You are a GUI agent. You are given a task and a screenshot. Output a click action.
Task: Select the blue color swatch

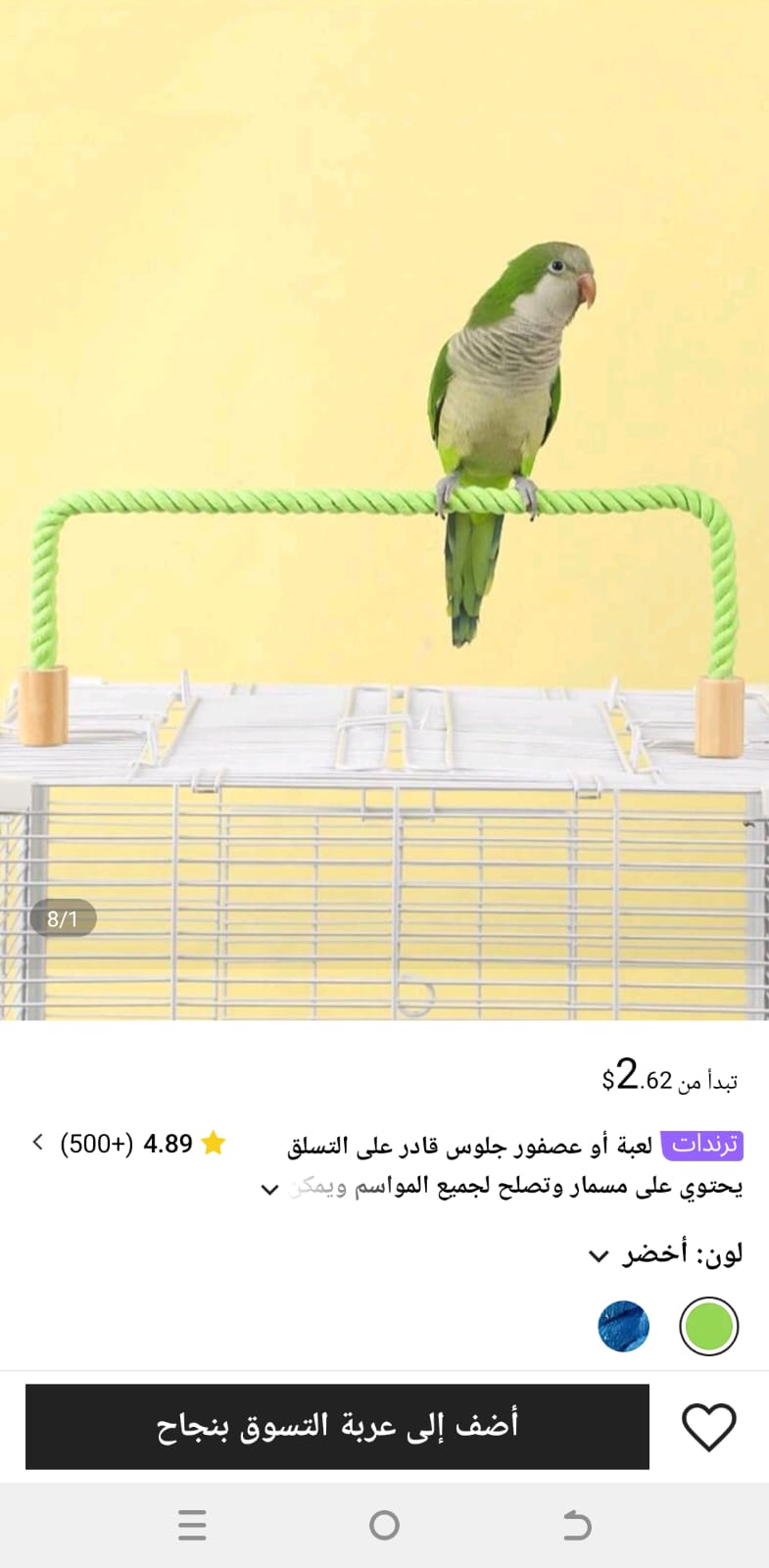(624, 1326)
